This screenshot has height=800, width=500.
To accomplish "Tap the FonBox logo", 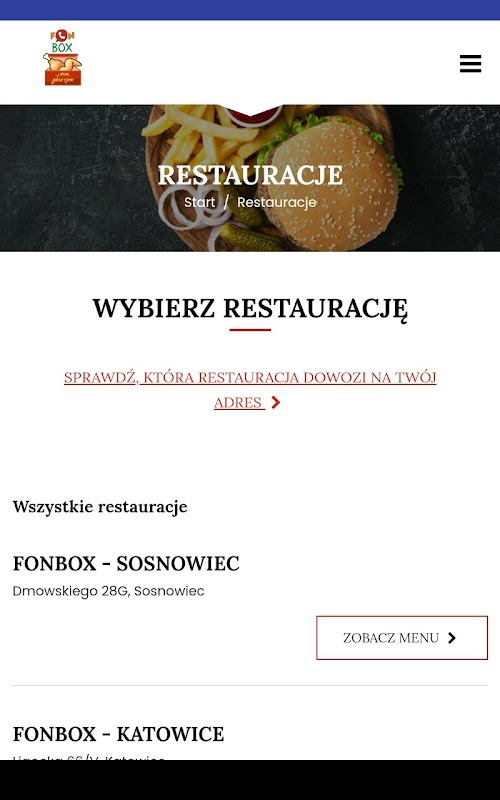I will [62, 58].
